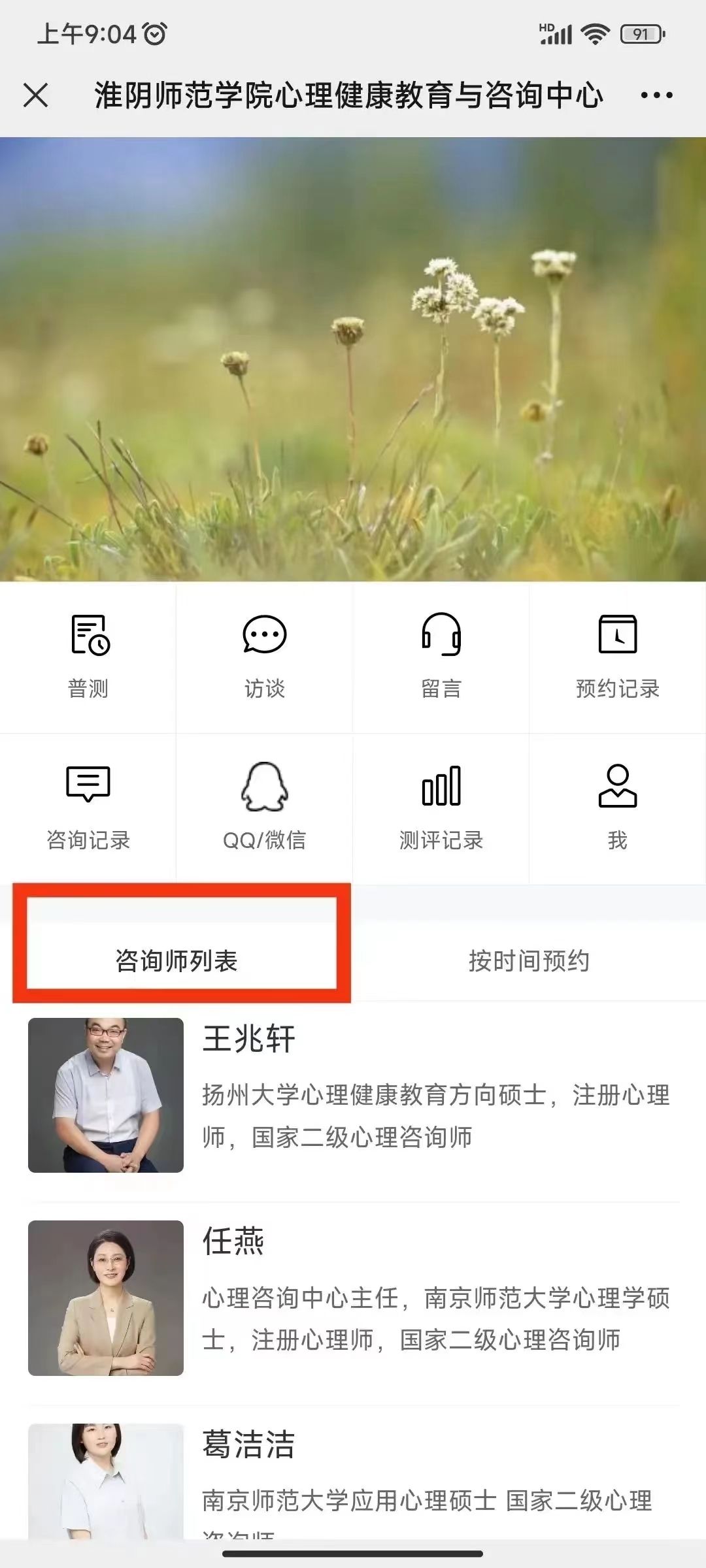Open the 我 profile page
Viewport: 706px width, 1568px height.
[618, 808]
